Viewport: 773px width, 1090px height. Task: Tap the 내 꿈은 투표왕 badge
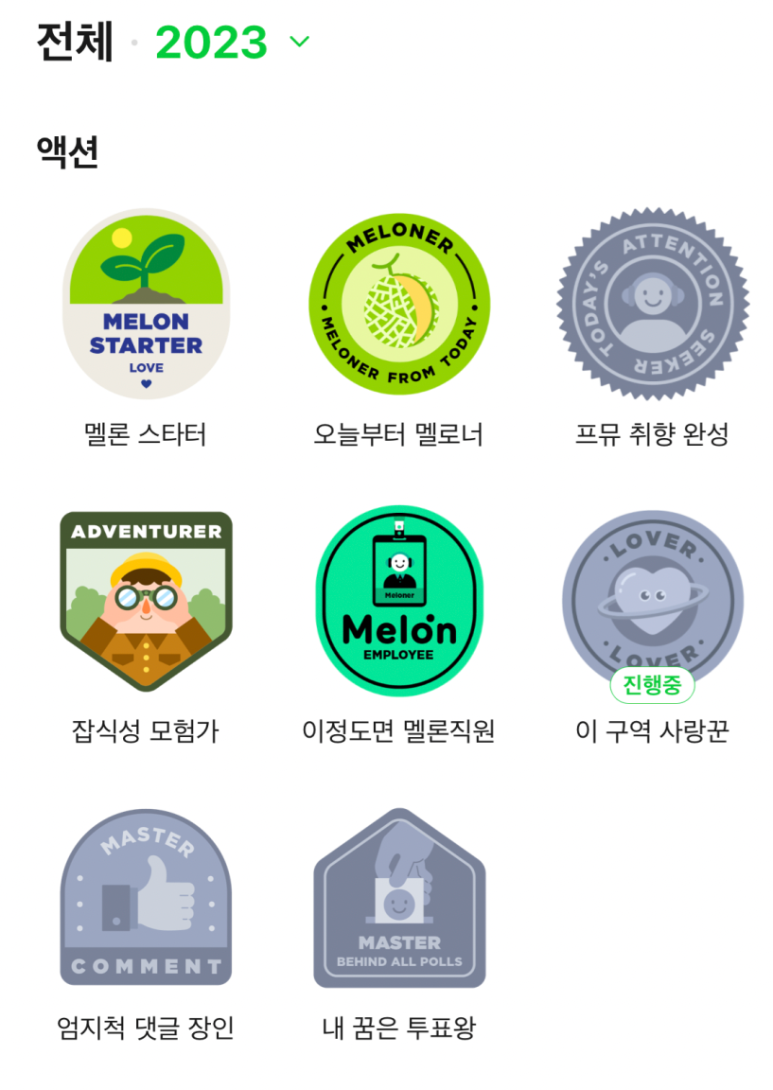click(399, 897)
